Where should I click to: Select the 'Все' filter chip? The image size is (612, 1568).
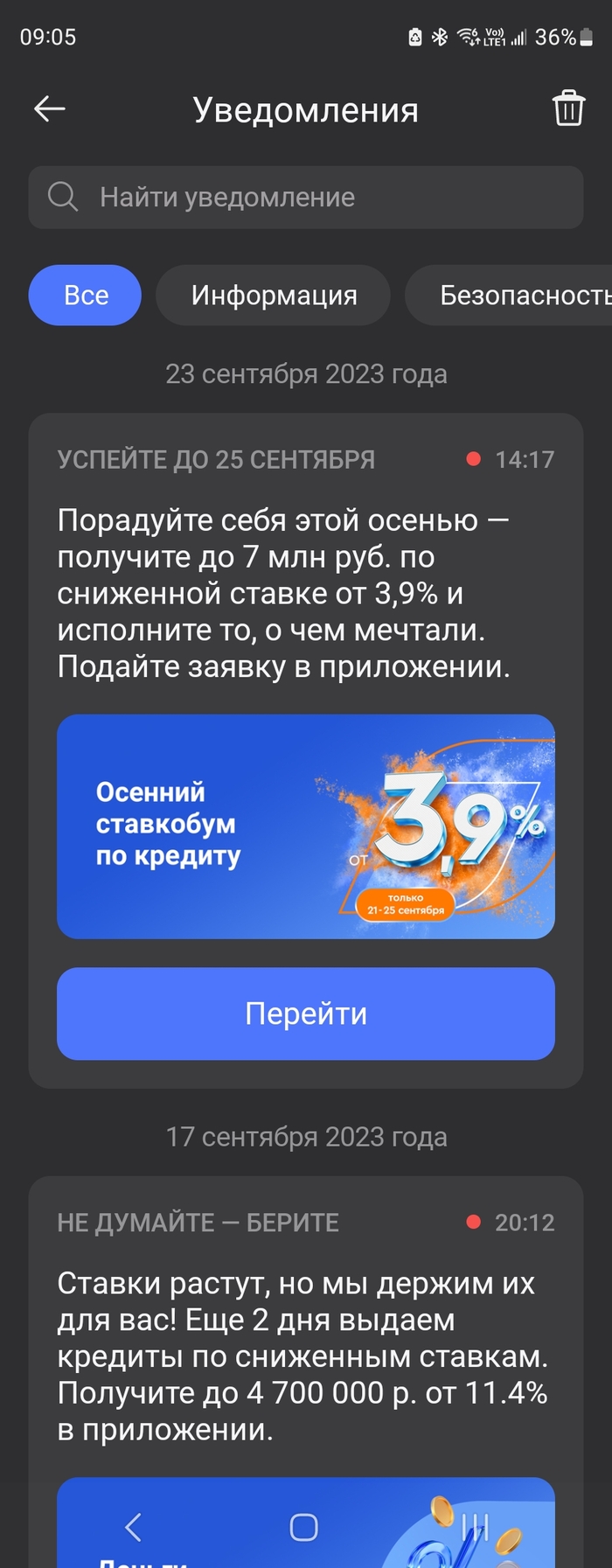coord(85,296)
